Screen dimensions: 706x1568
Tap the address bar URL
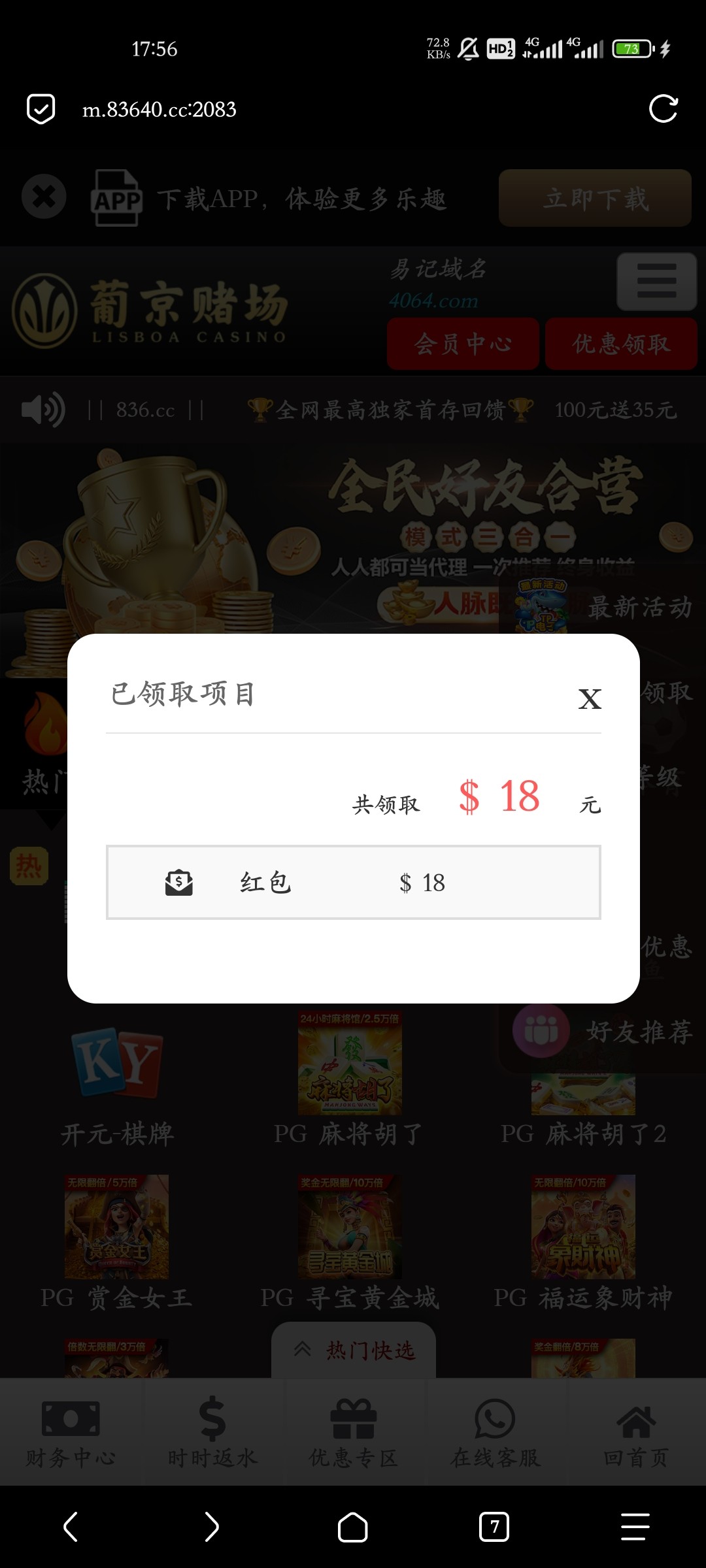coord(160,110)
